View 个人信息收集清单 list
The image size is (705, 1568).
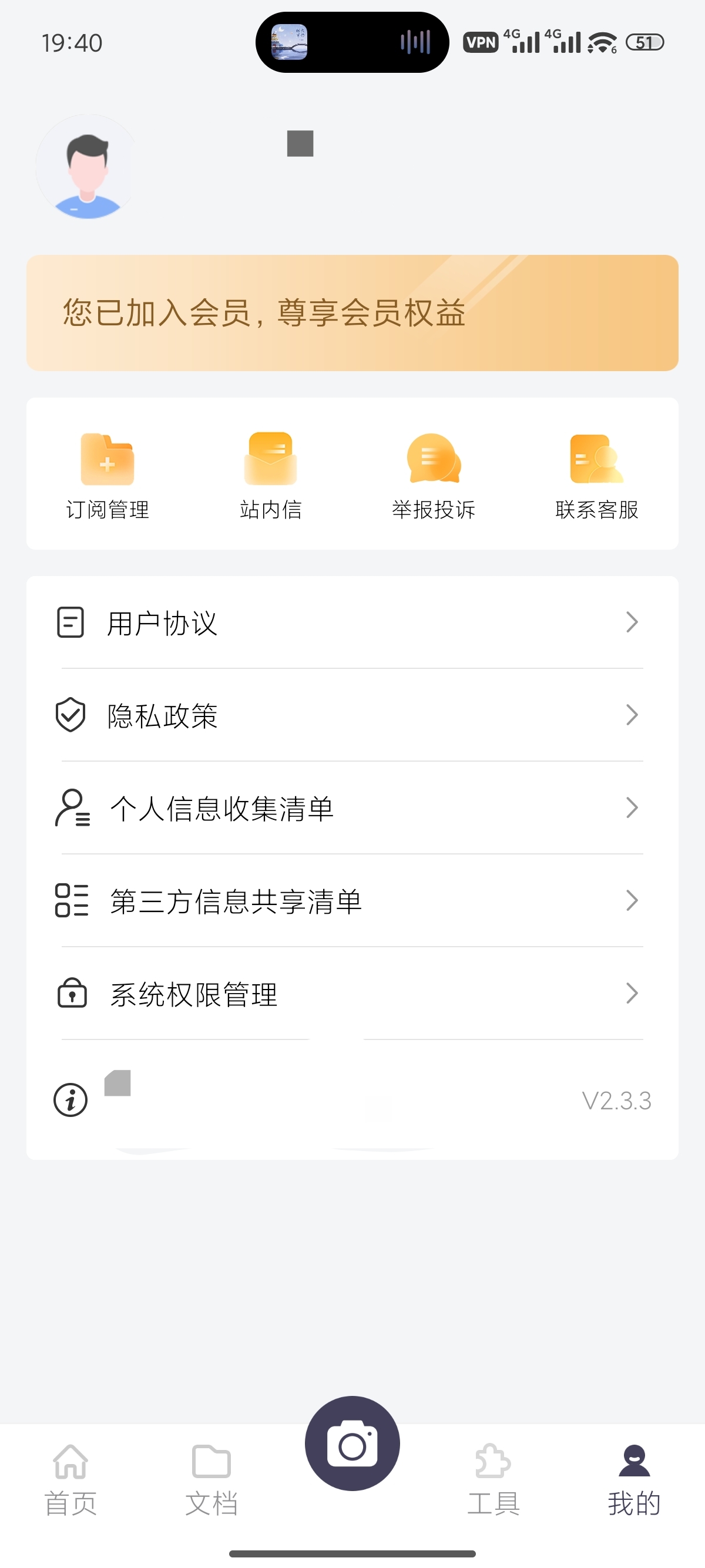coord(352,807)
